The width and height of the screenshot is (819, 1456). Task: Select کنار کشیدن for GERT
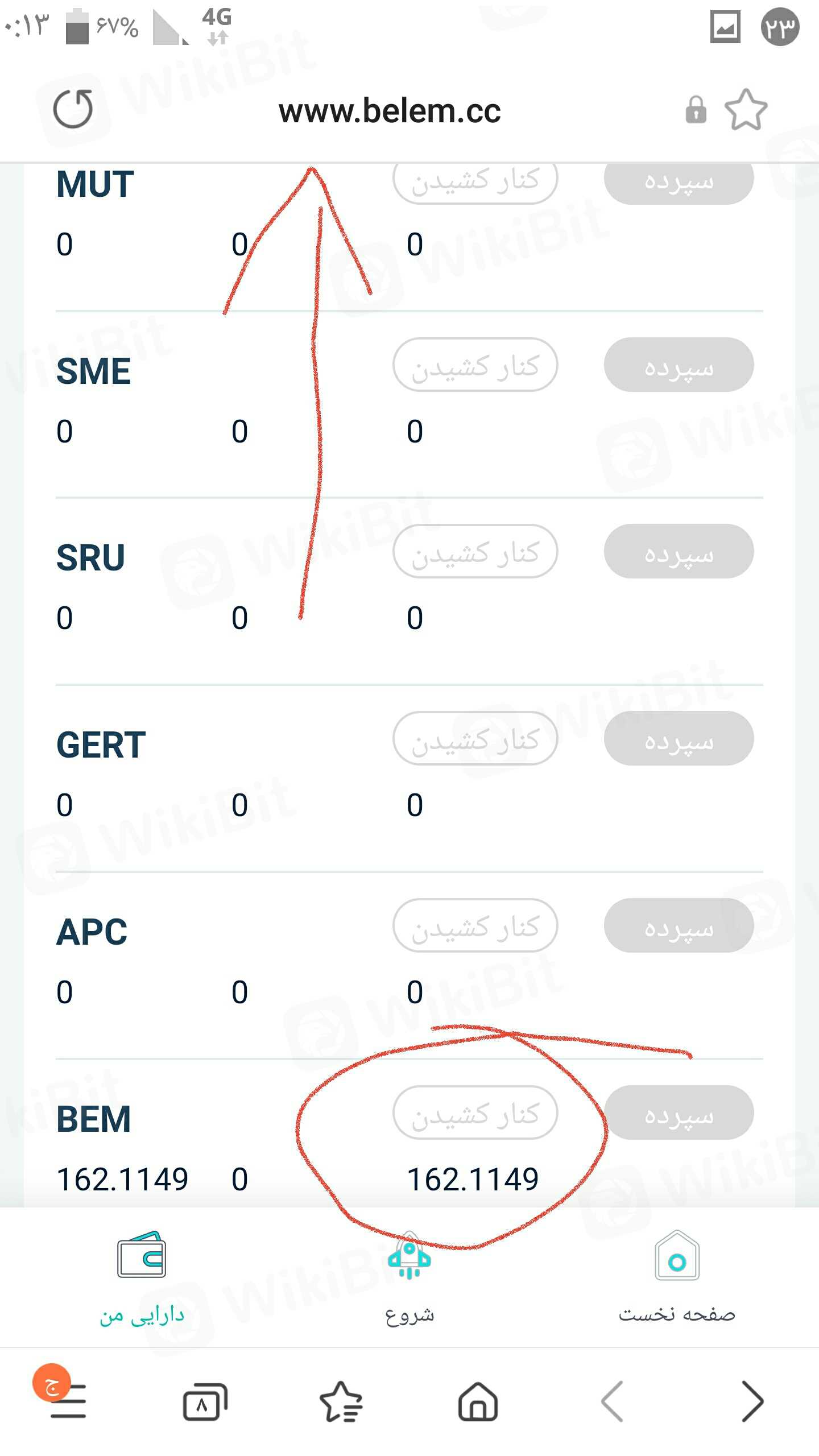click(x=475, y=738)
